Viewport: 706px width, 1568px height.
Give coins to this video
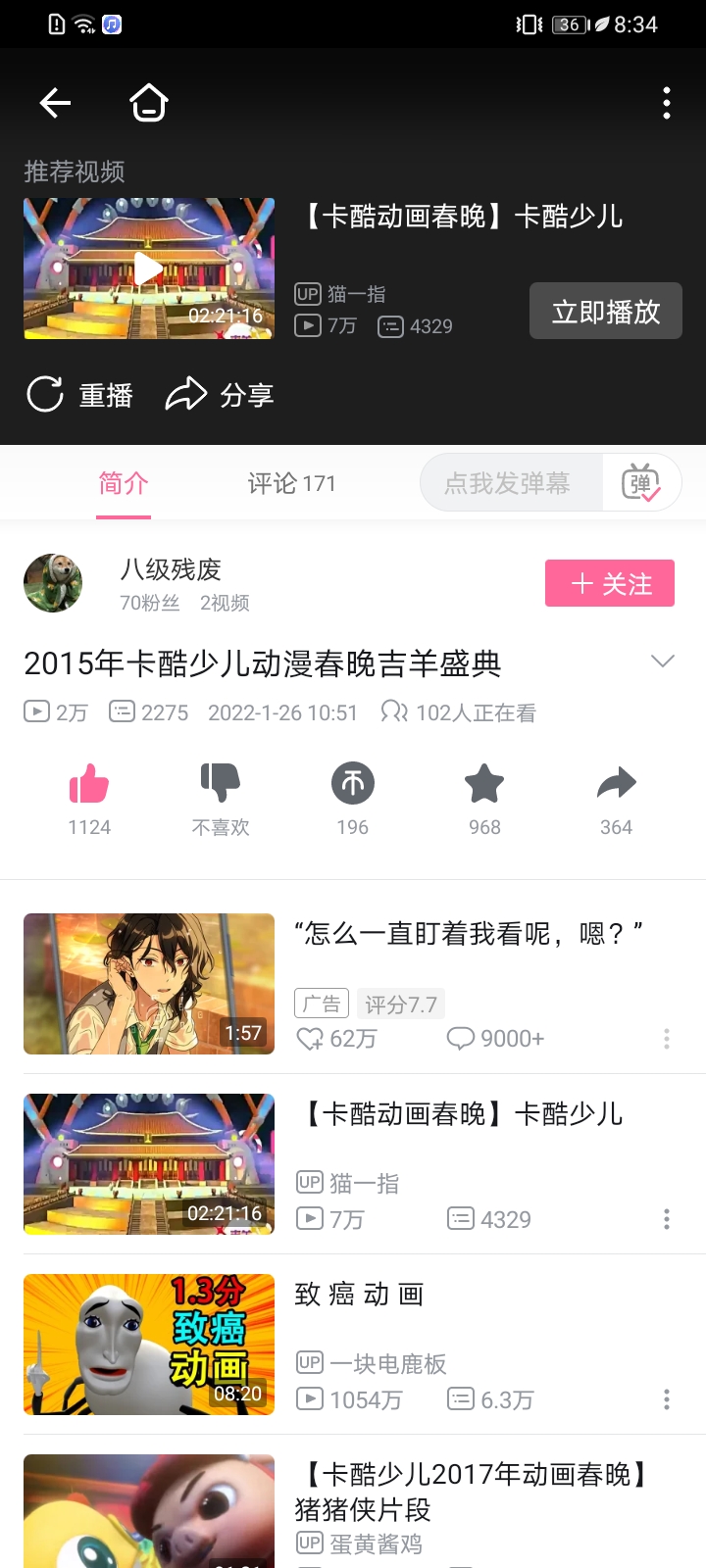pos(353,784)
